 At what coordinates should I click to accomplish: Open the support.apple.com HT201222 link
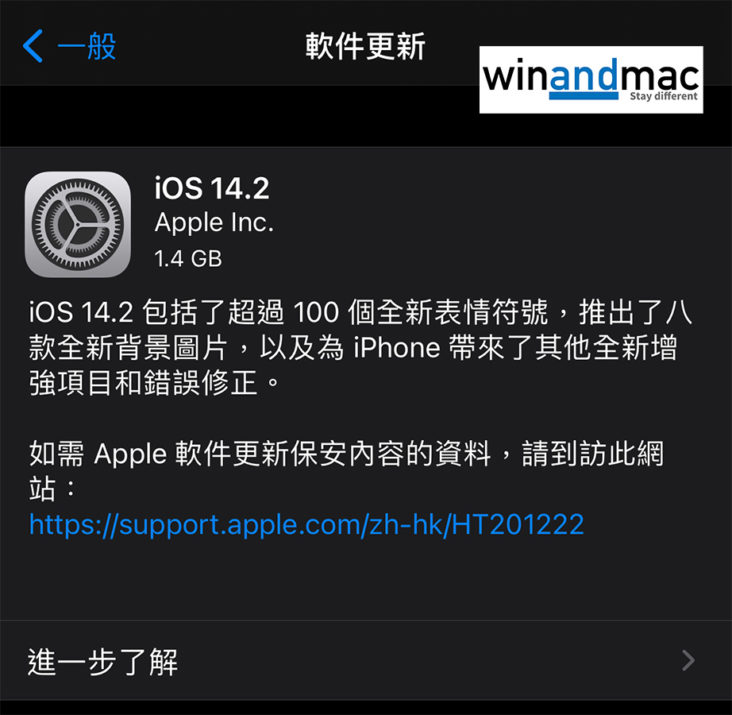click(306, 524)
